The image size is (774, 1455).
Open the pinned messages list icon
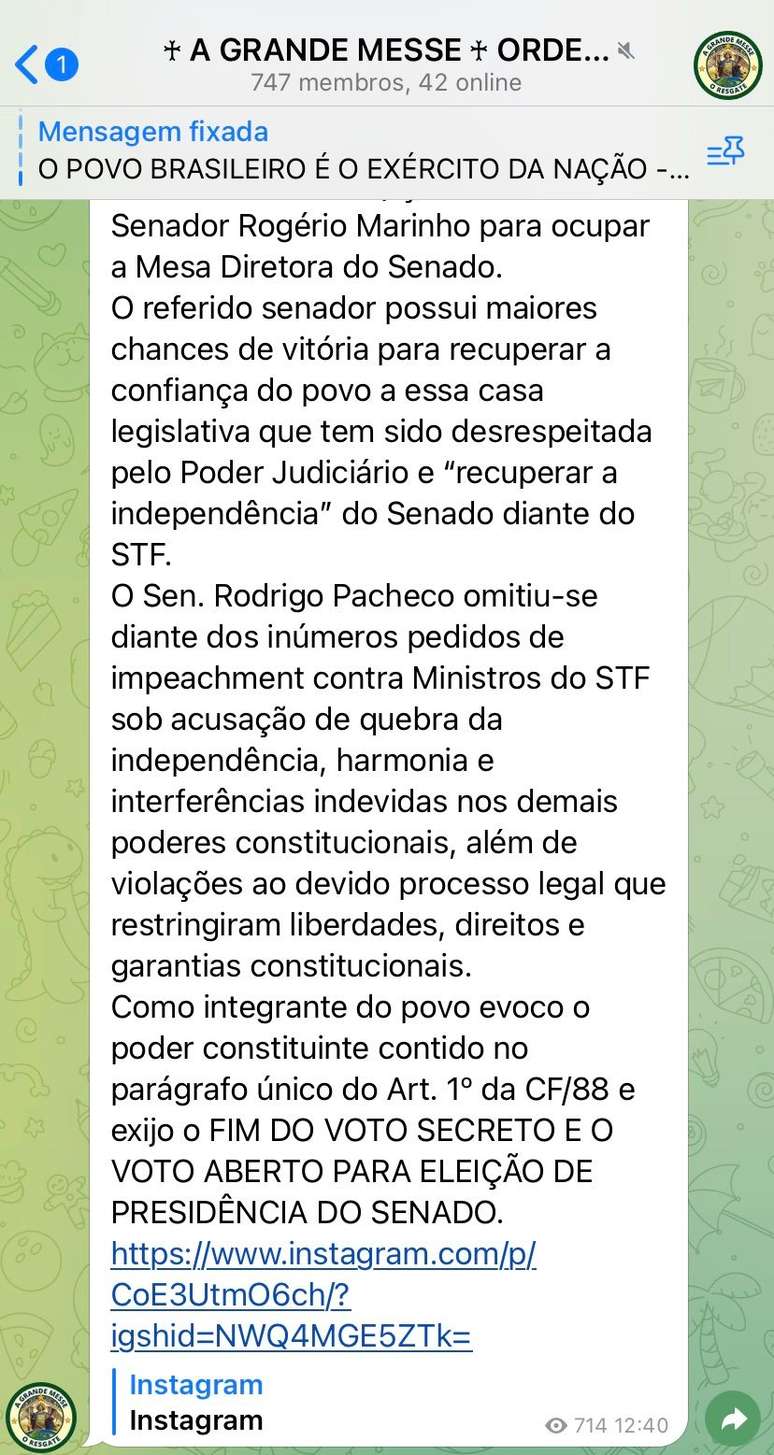pos(725,153)
